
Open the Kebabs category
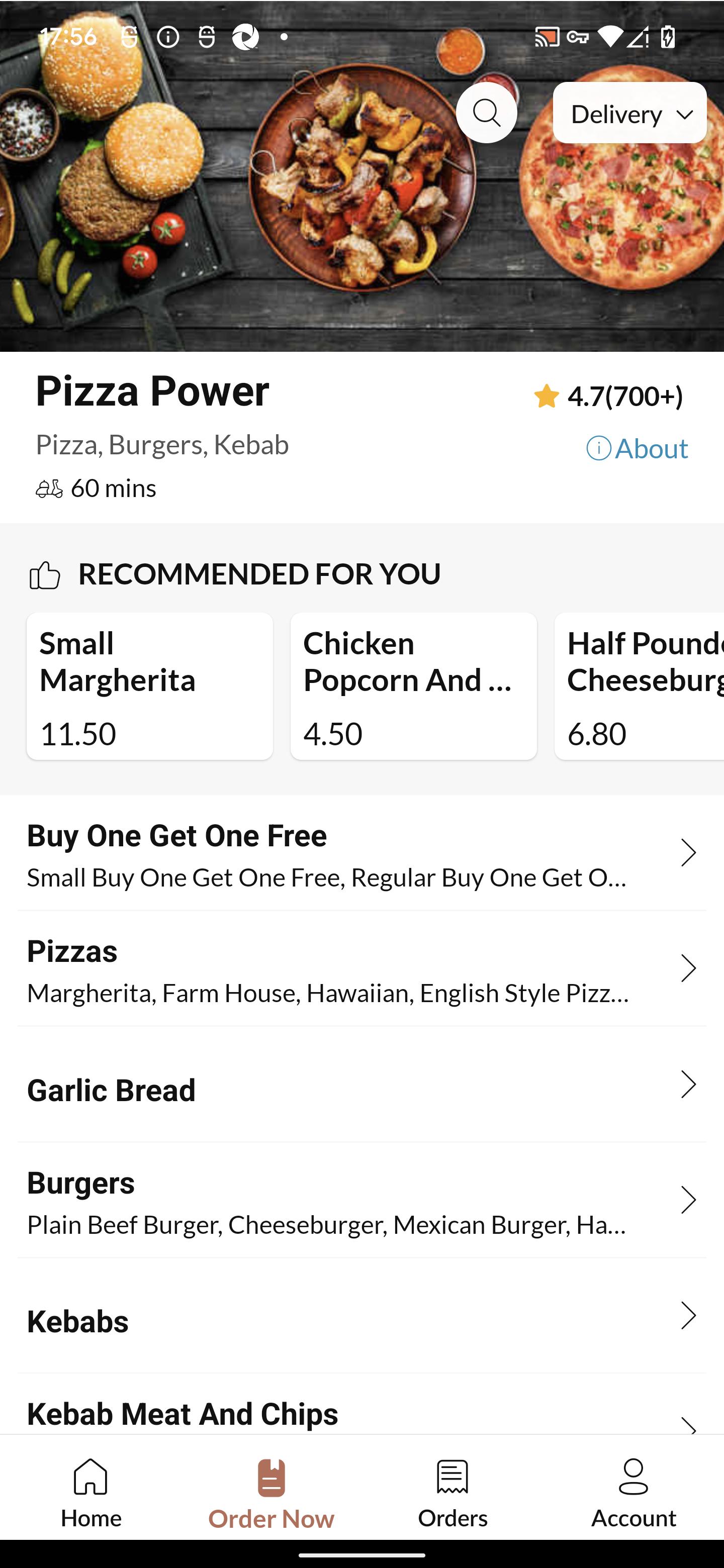click(361, 1315)
